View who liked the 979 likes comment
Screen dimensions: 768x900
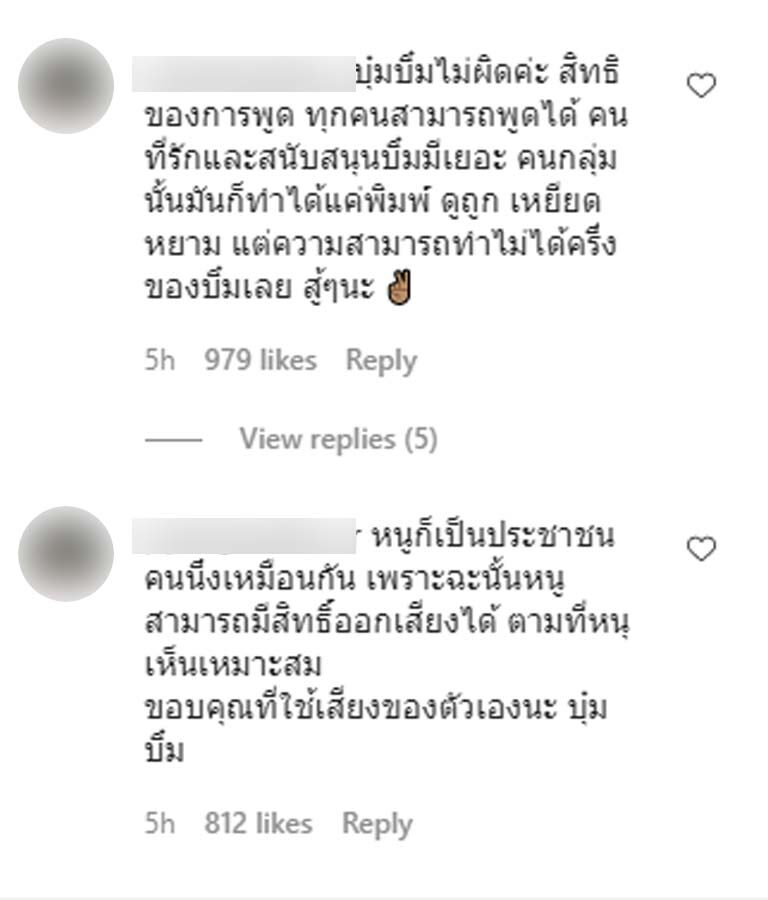260,361
